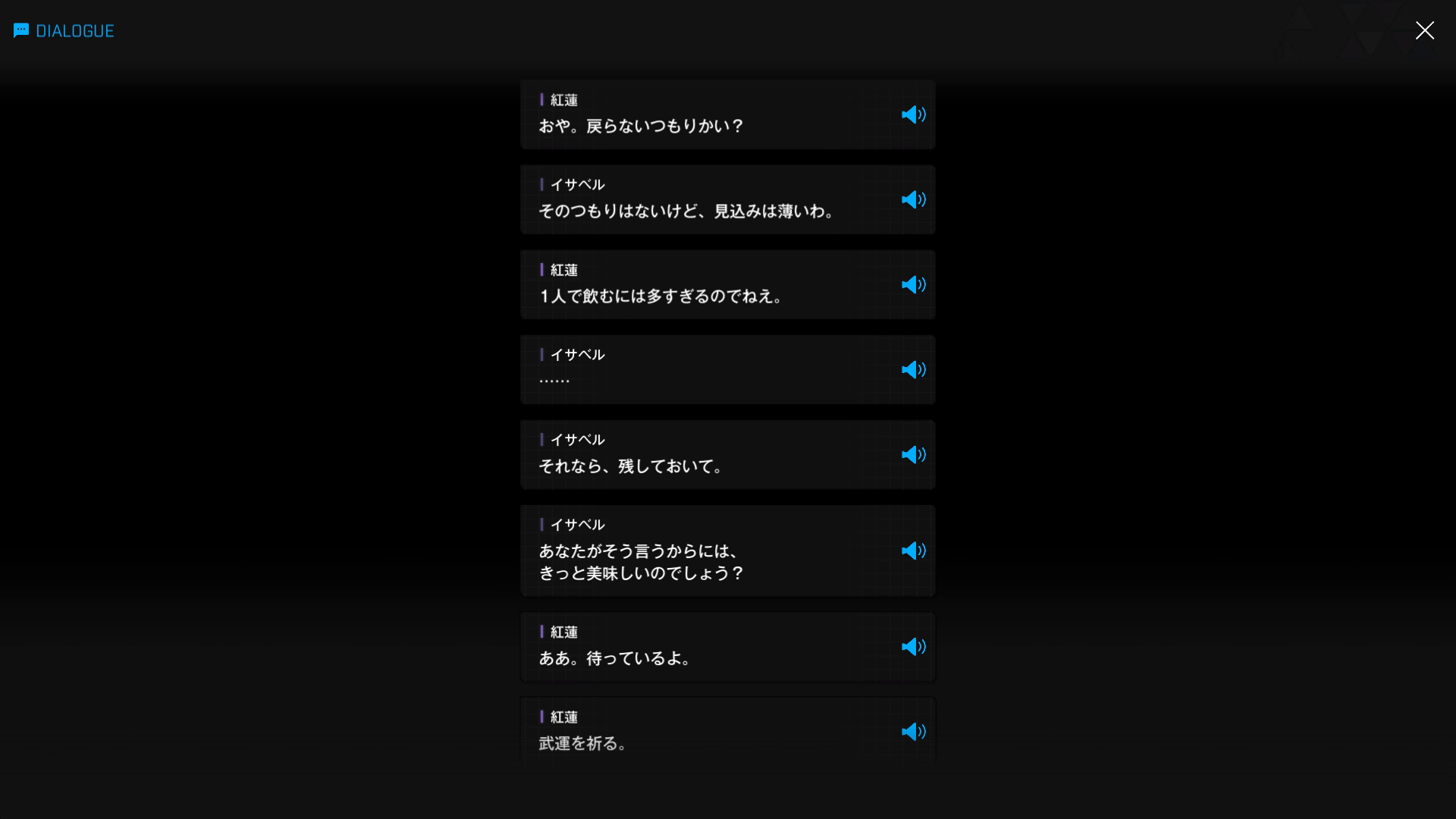Play voice for 紅蓮's line おや。戻らないつもりかい？
The height and width of the screenshot is (819, 1456).
pos(913,115)
